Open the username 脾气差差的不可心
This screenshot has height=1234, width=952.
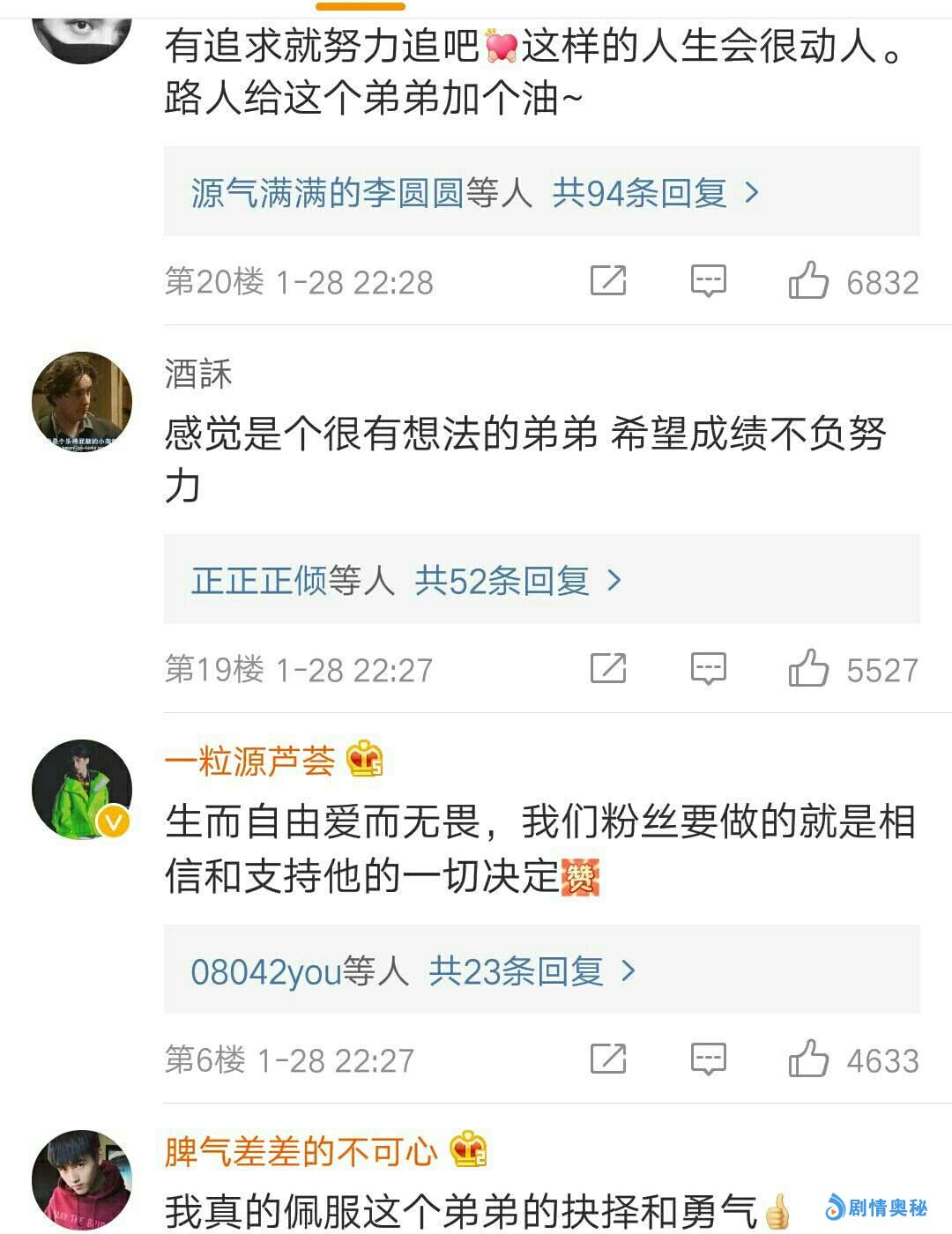[x=301, y=1151]
